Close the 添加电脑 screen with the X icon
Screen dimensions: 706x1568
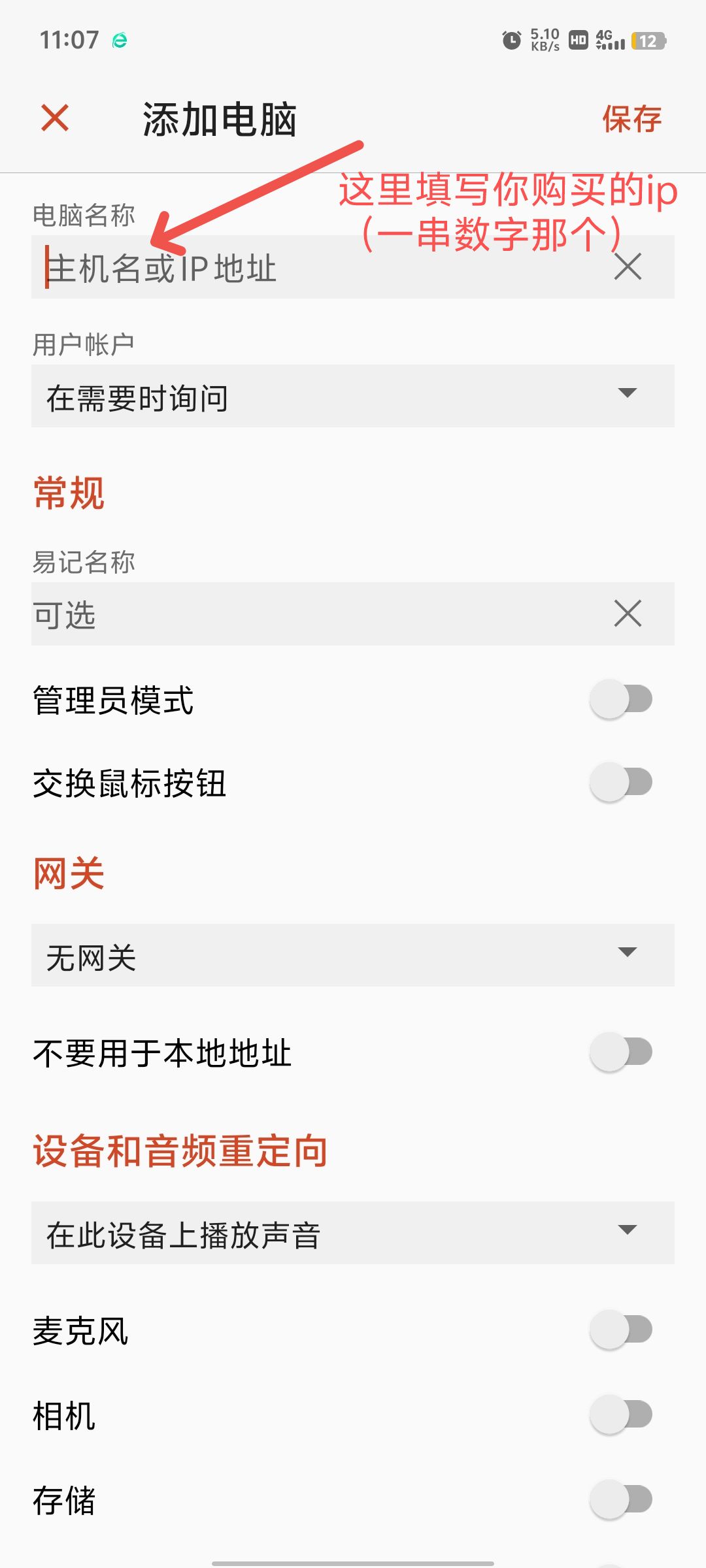(x=54, y=120)
